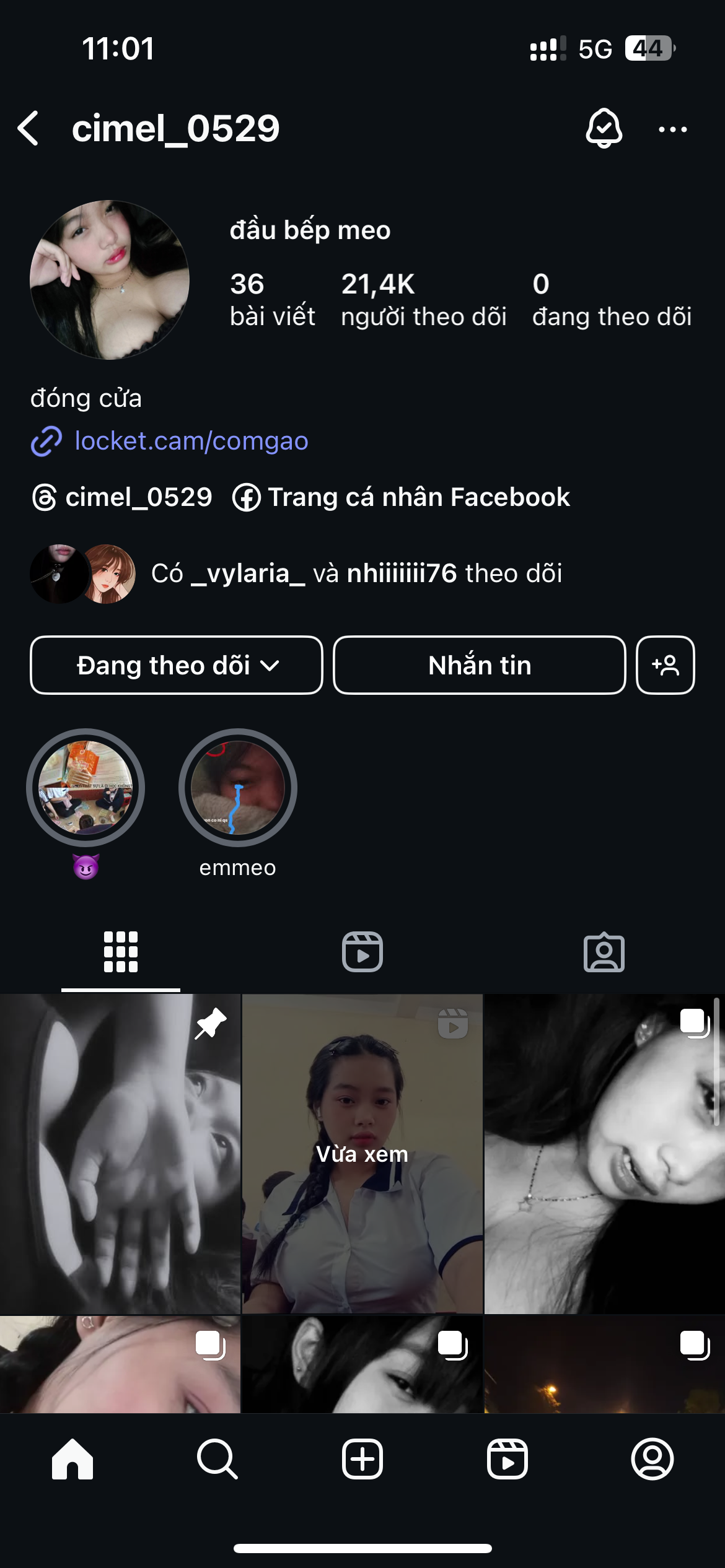Open the emmeo story highlight

[x=237, y=788]
